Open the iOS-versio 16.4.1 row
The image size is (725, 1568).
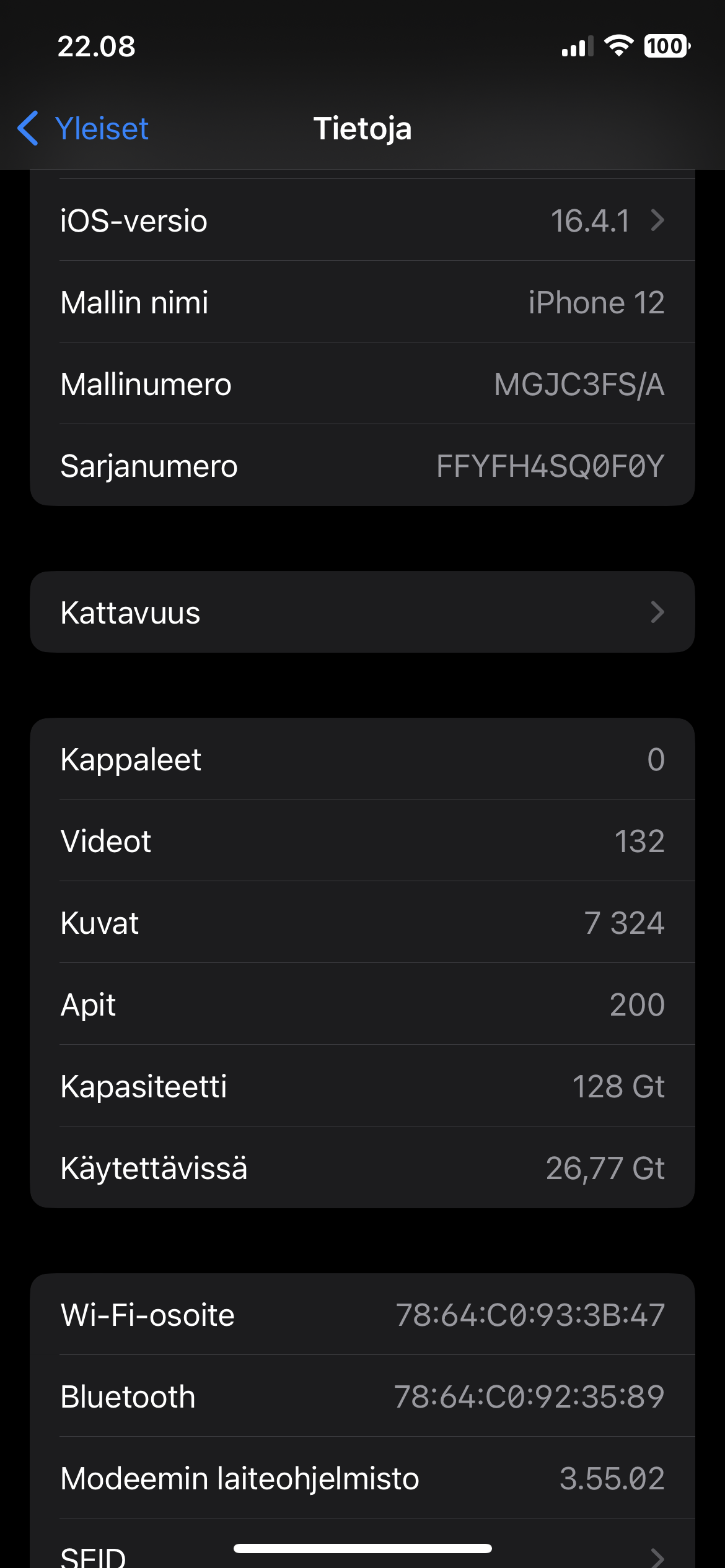(362, 220)
